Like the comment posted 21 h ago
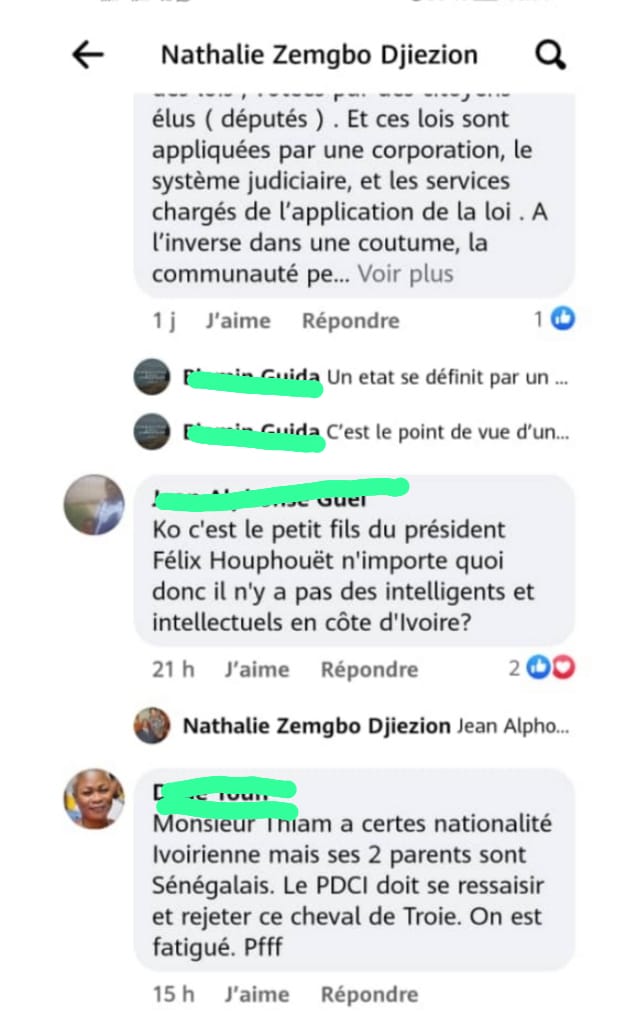This screenshot has height=1016, width=628. pos(257,669)
